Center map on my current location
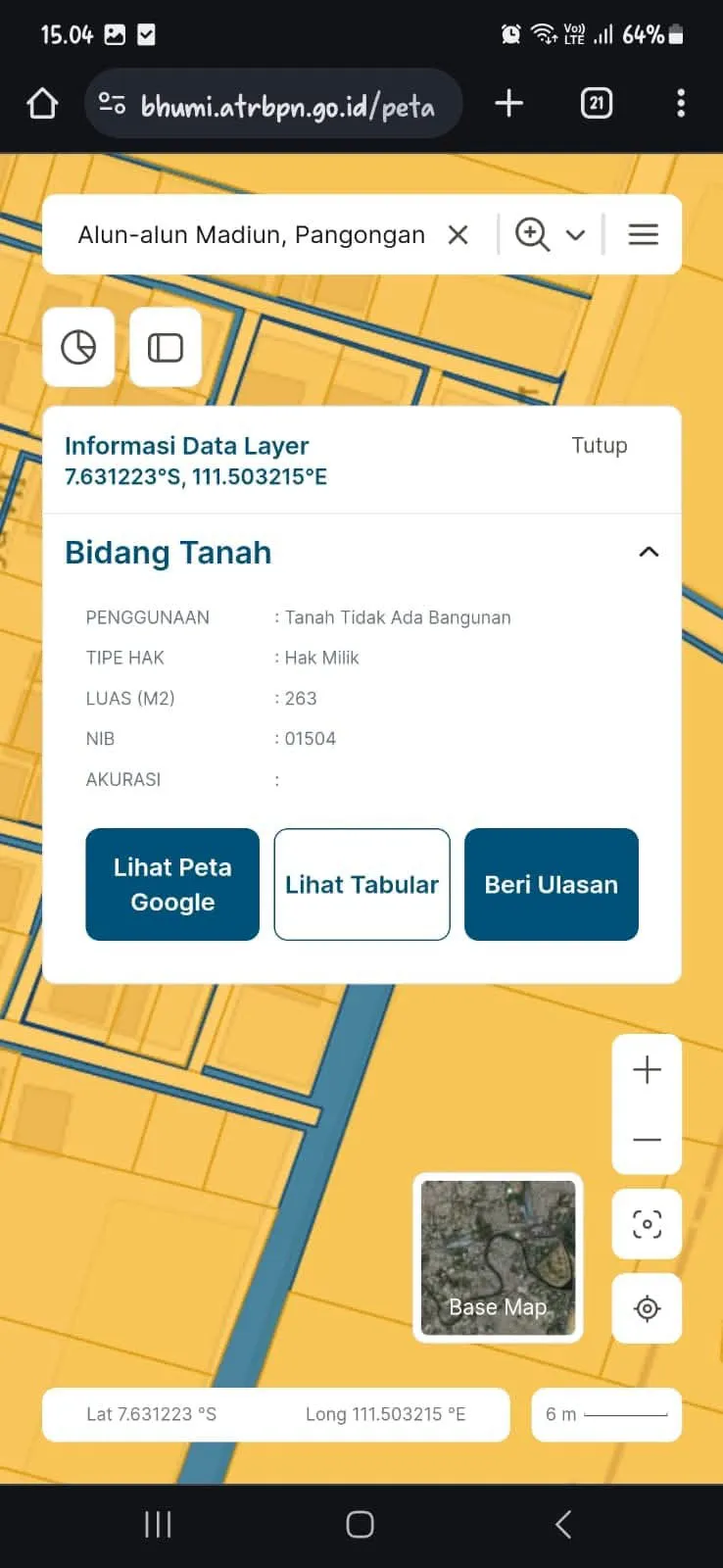 click(x=647, y=1308)
